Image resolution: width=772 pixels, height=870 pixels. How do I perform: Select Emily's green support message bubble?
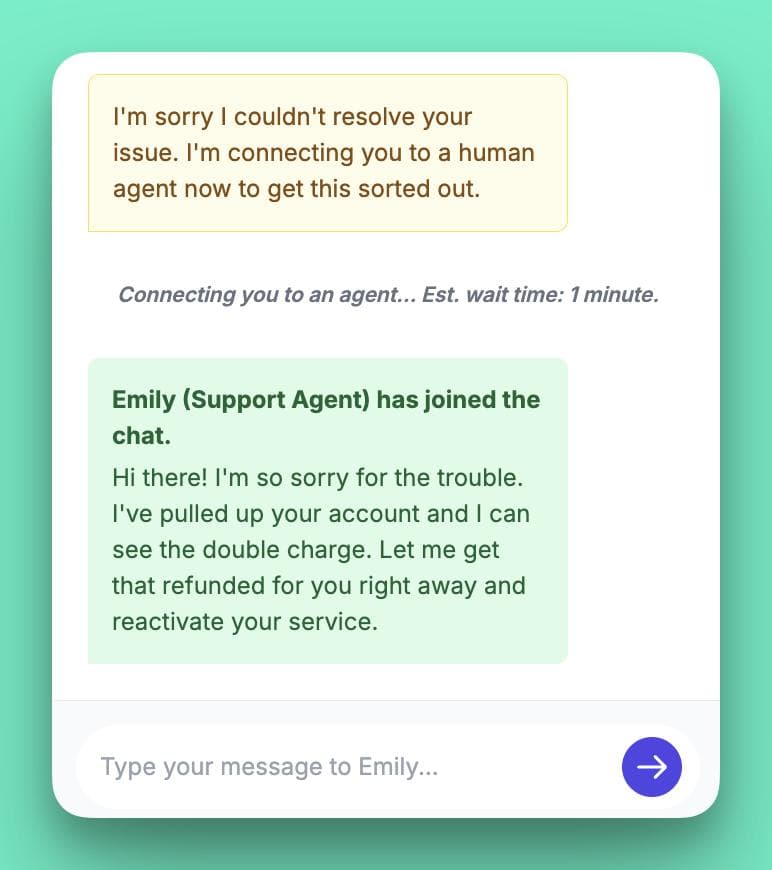pos(327,510)
